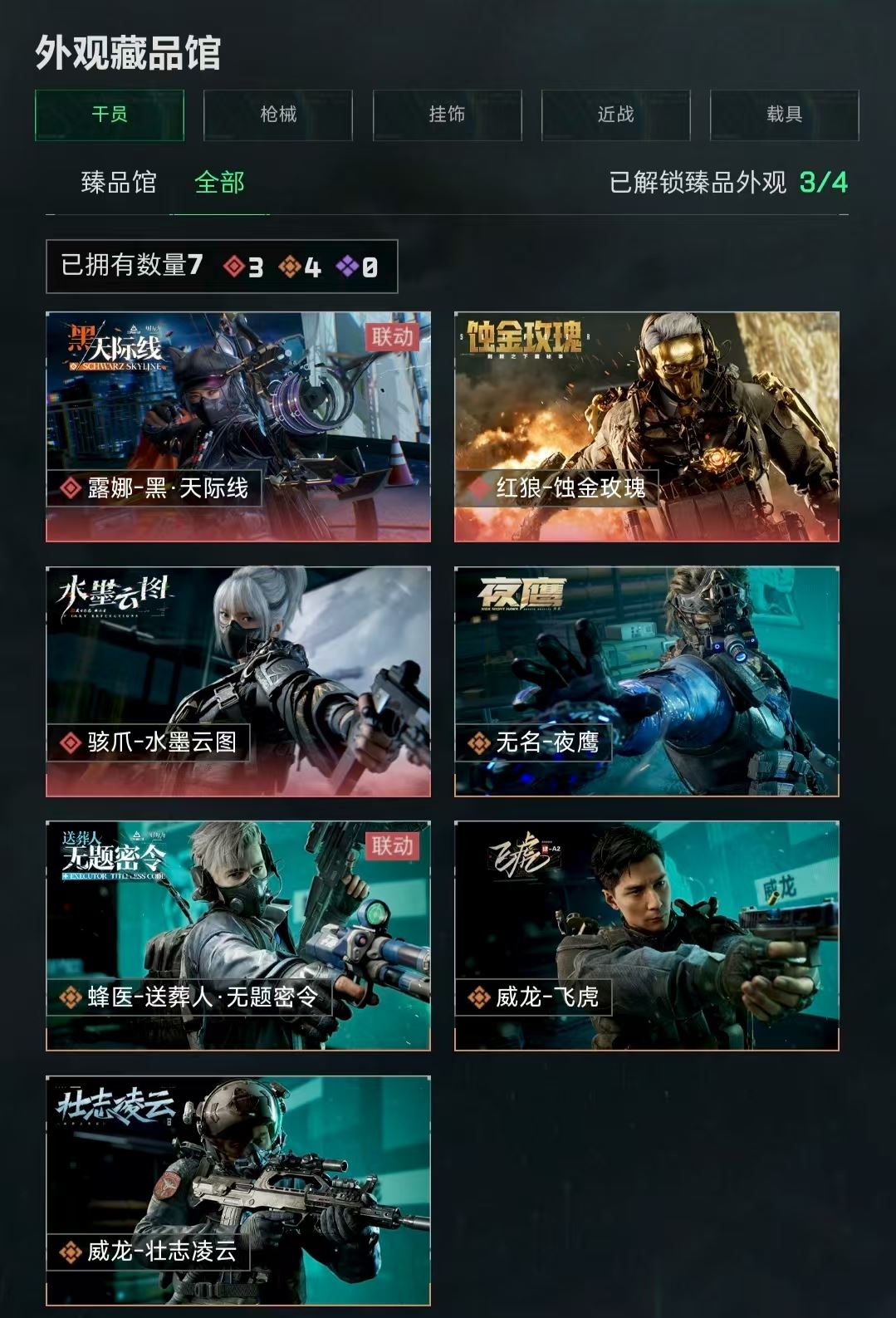Select the 全部 sub-tab
The image size is (896, 1318).
point(219,183)
